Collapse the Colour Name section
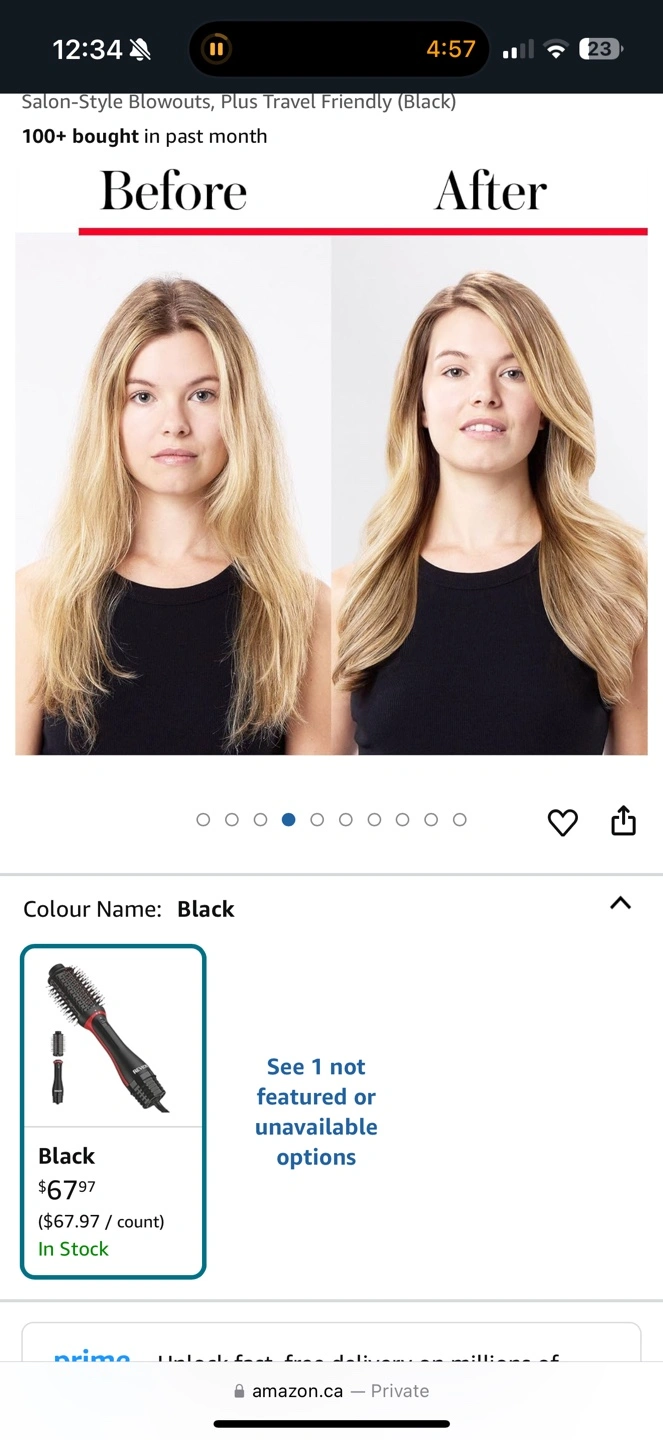The height and width of the screenshot is (1440, 663). (620, 903)
